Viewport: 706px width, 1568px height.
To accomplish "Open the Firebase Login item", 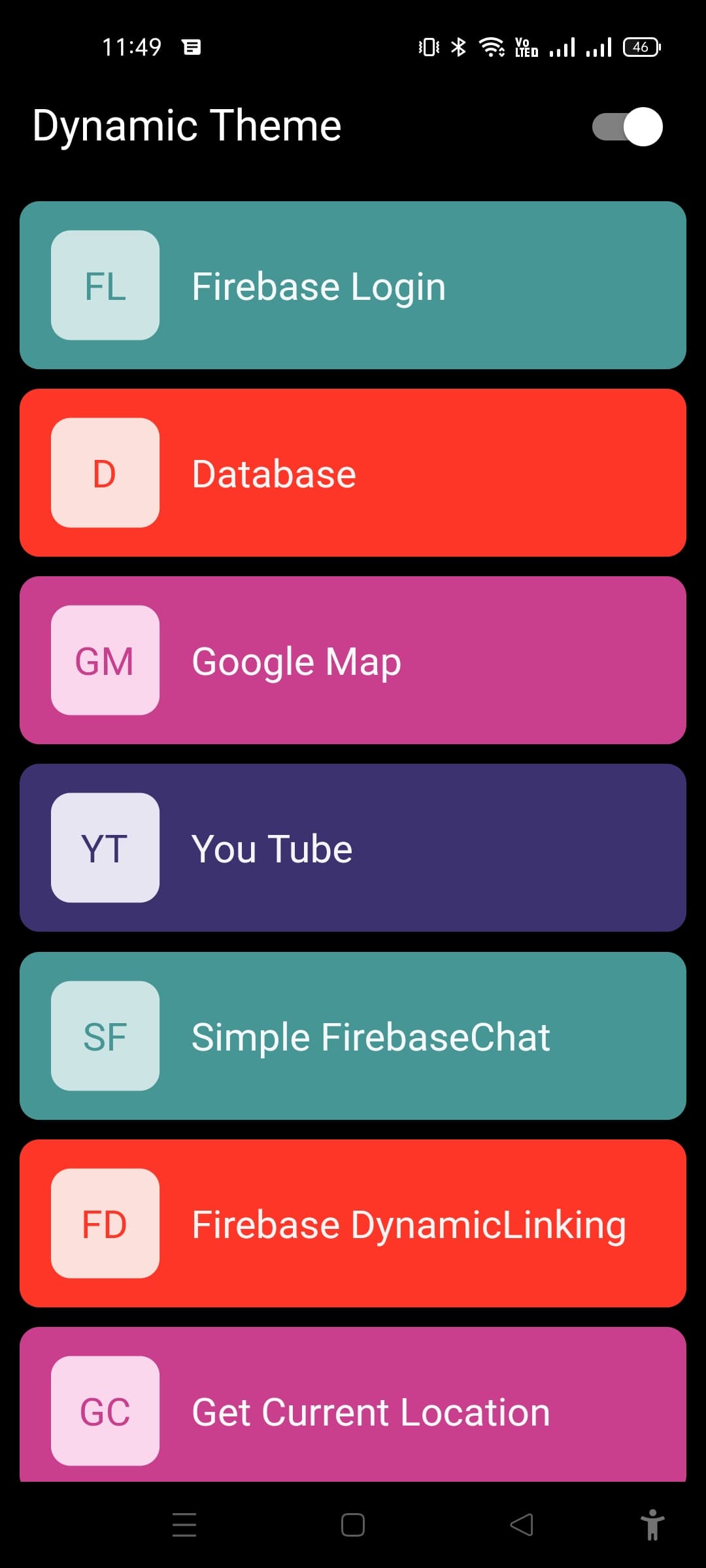I will point(353,286).
